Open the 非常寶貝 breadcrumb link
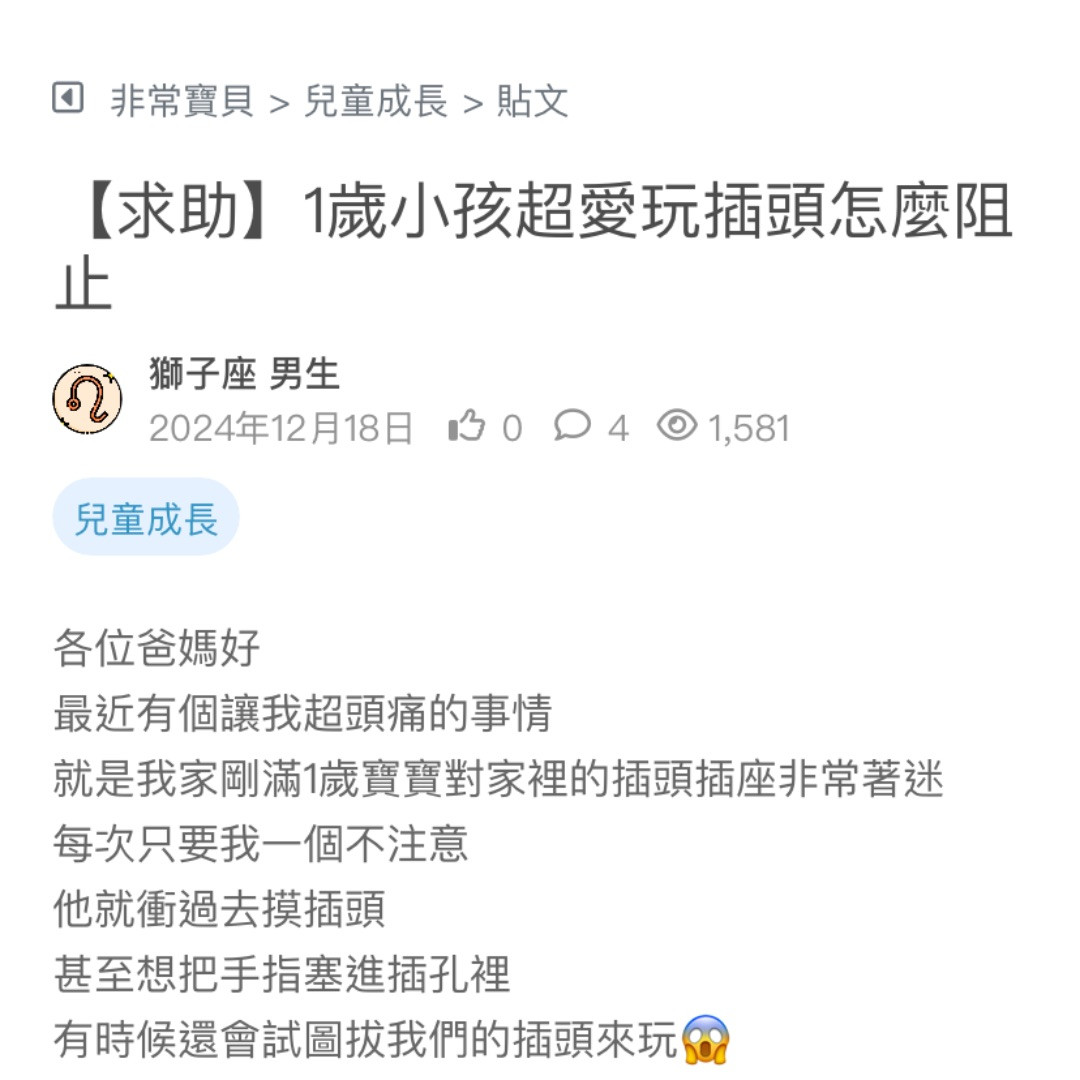The width and height of the screenshot is (1080, 1080). tap(182, 101)
